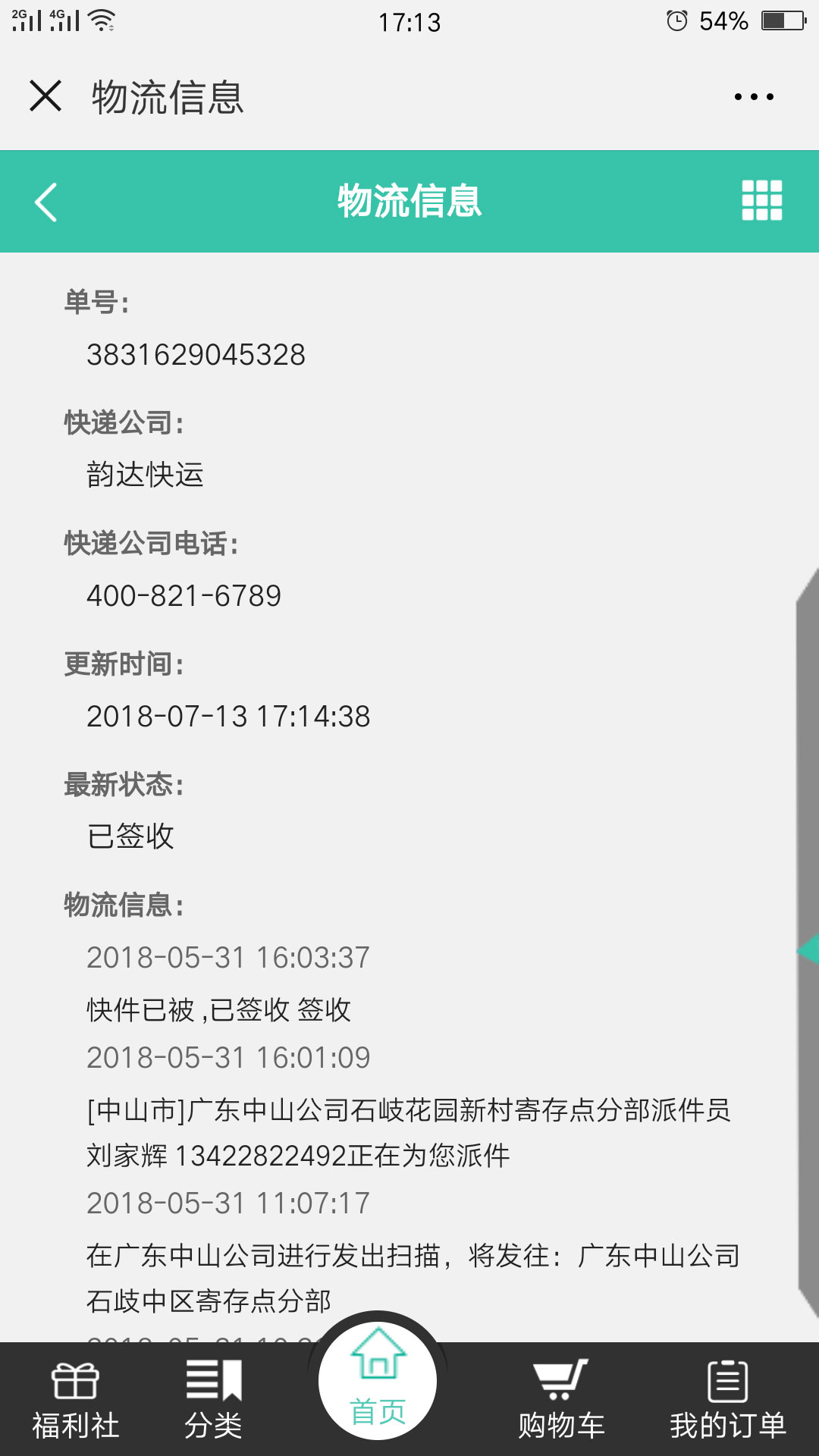The image size is (819, 1456).
Task: Close the 物流信息 webview with X
Action: (x=45, y=96)
